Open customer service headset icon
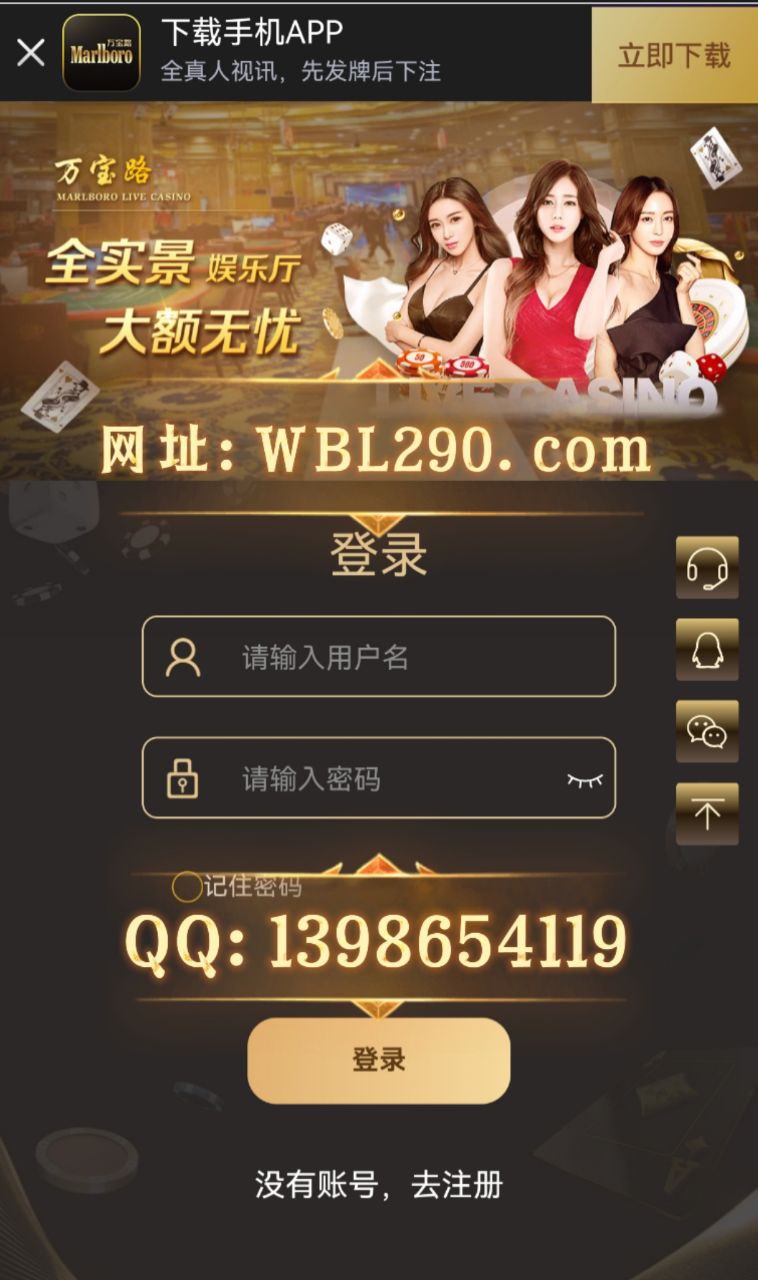This screenshot has height=1280, width=758. pos(707,568)
